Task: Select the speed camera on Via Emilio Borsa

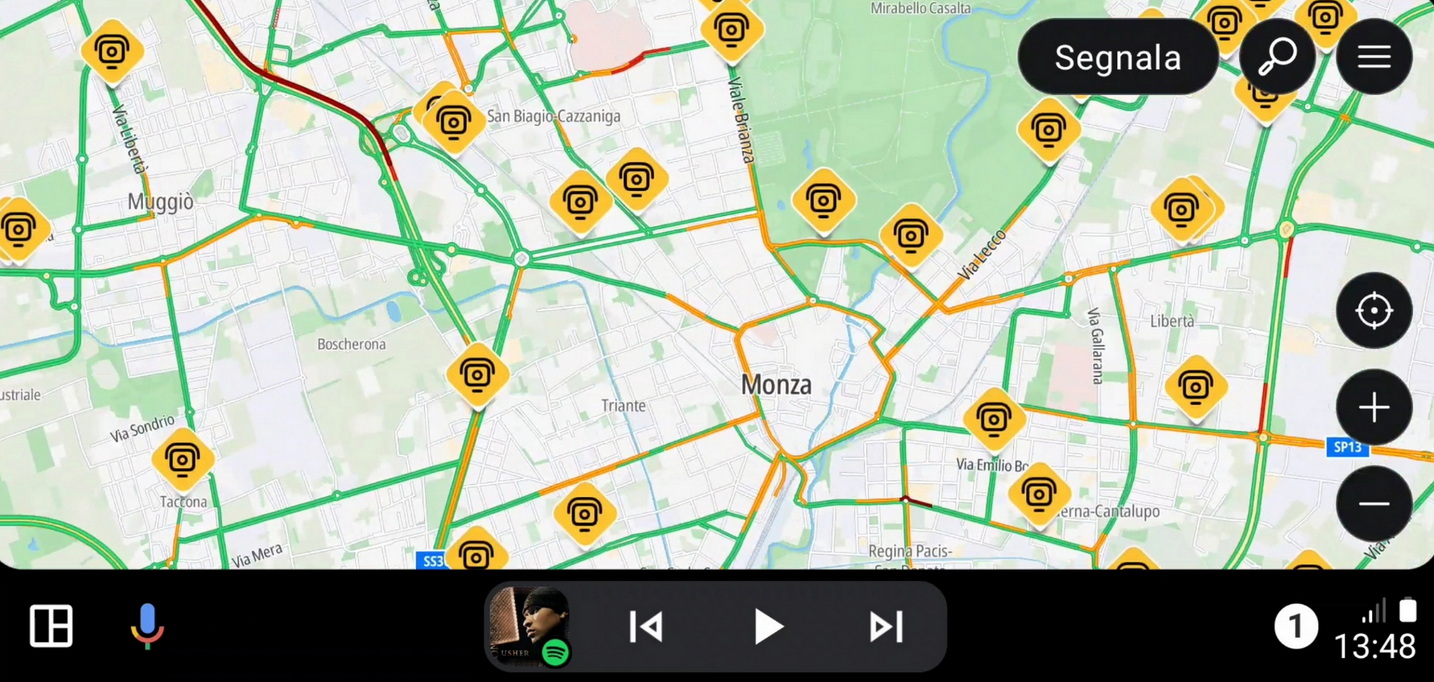Action: click(994, 419)
